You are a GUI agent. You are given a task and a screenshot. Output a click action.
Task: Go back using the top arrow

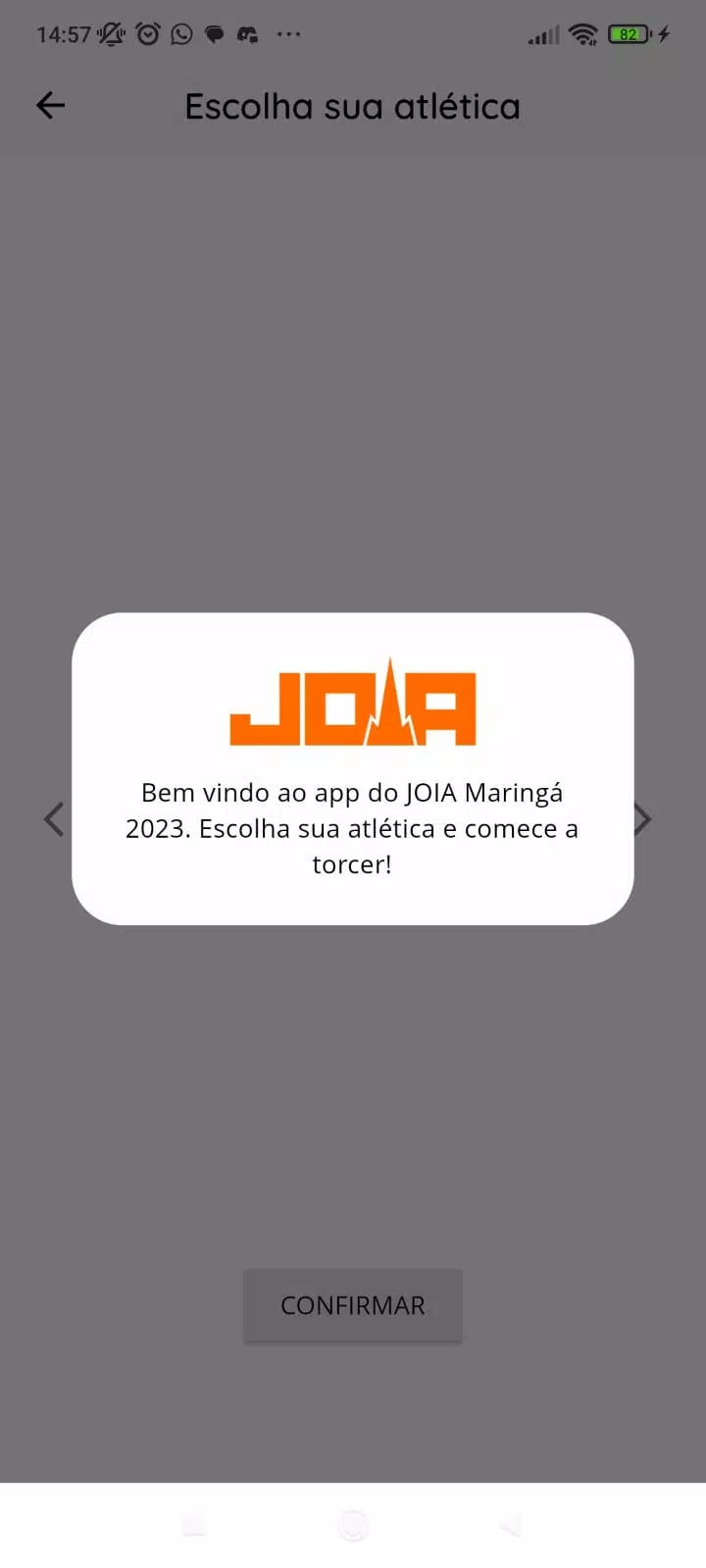coord(50,105)
